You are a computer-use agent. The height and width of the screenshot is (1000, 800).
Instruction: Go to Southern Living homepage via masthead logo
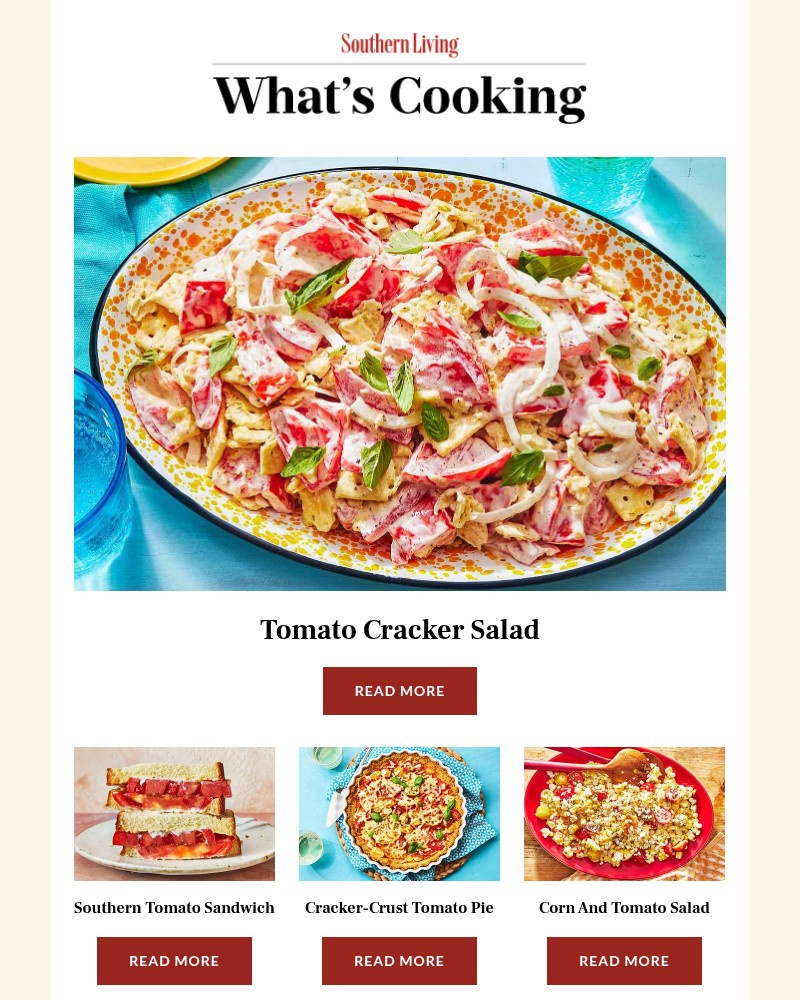pos(400,44)
